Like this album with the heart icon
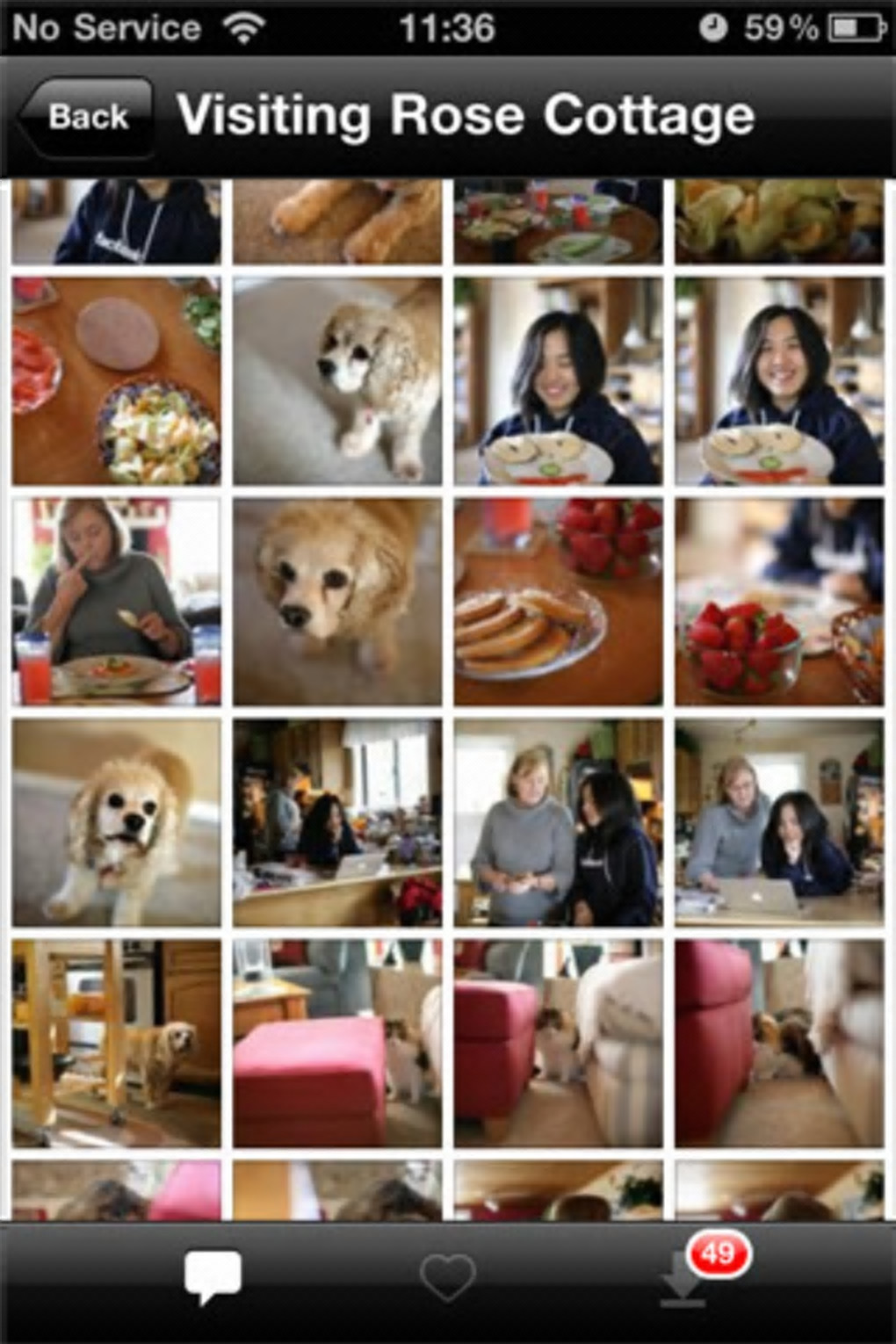This screenshot has width=896, height=1344. 447,1277
